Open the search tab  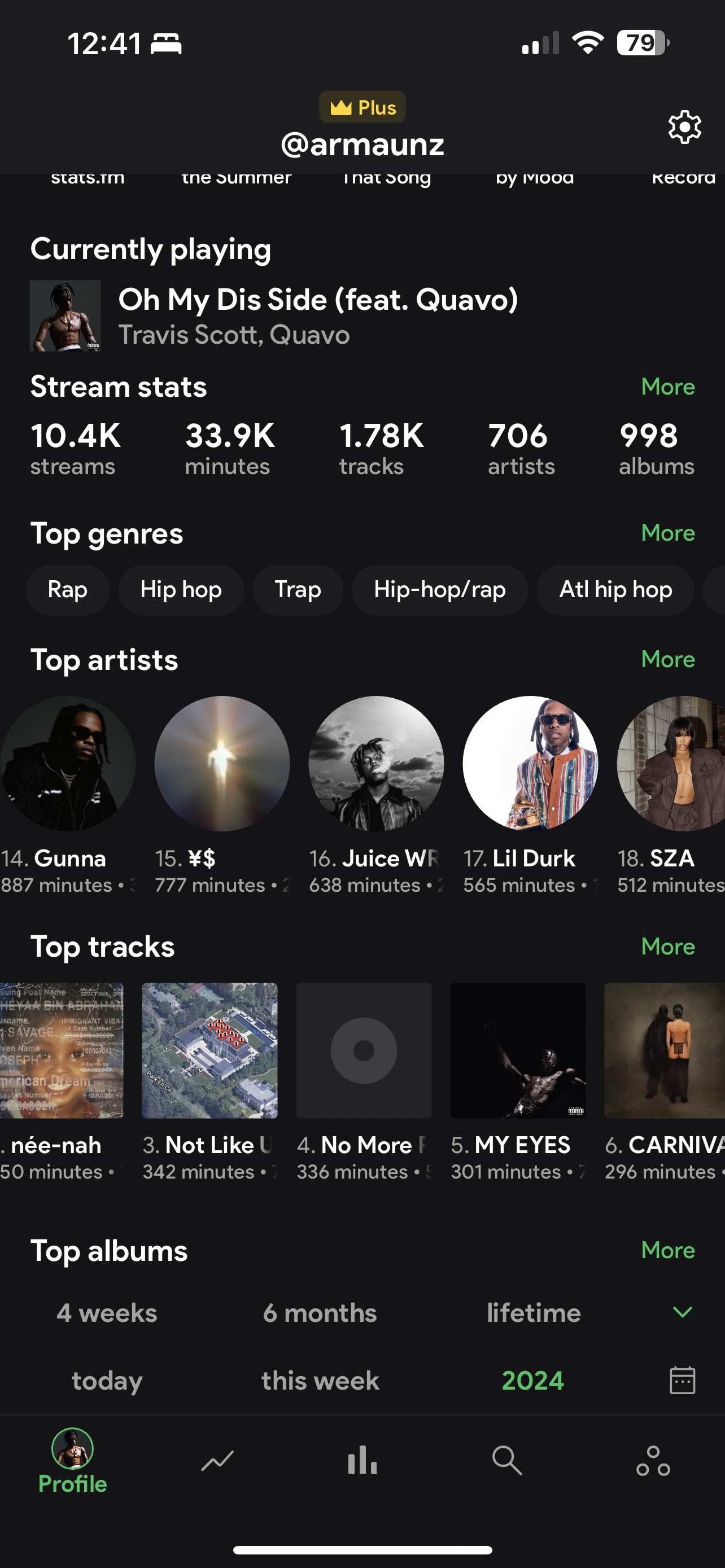point(507,1461)
